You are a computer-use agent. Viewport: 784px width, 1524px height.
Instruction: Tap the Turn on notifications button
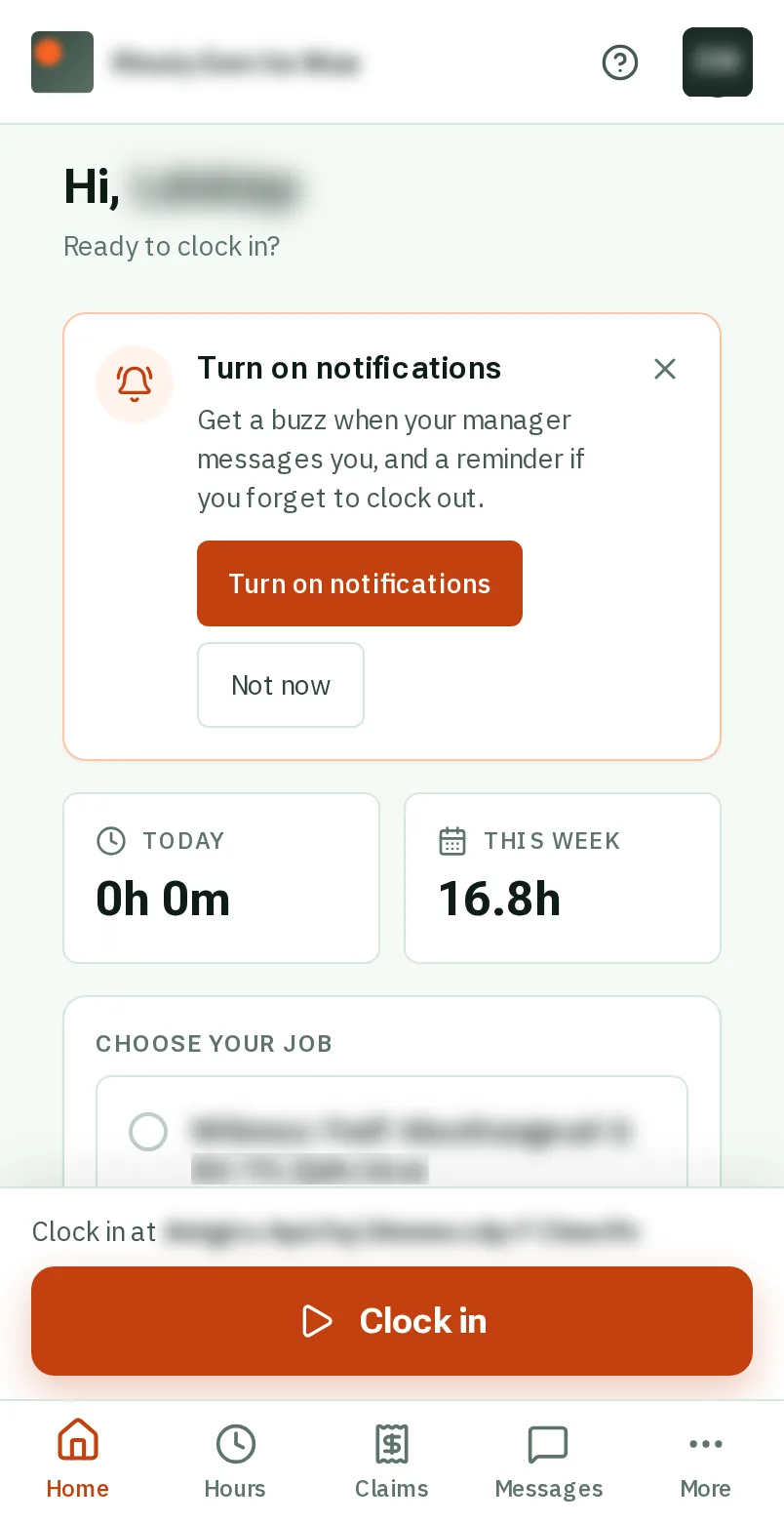(x=360, y=583)
